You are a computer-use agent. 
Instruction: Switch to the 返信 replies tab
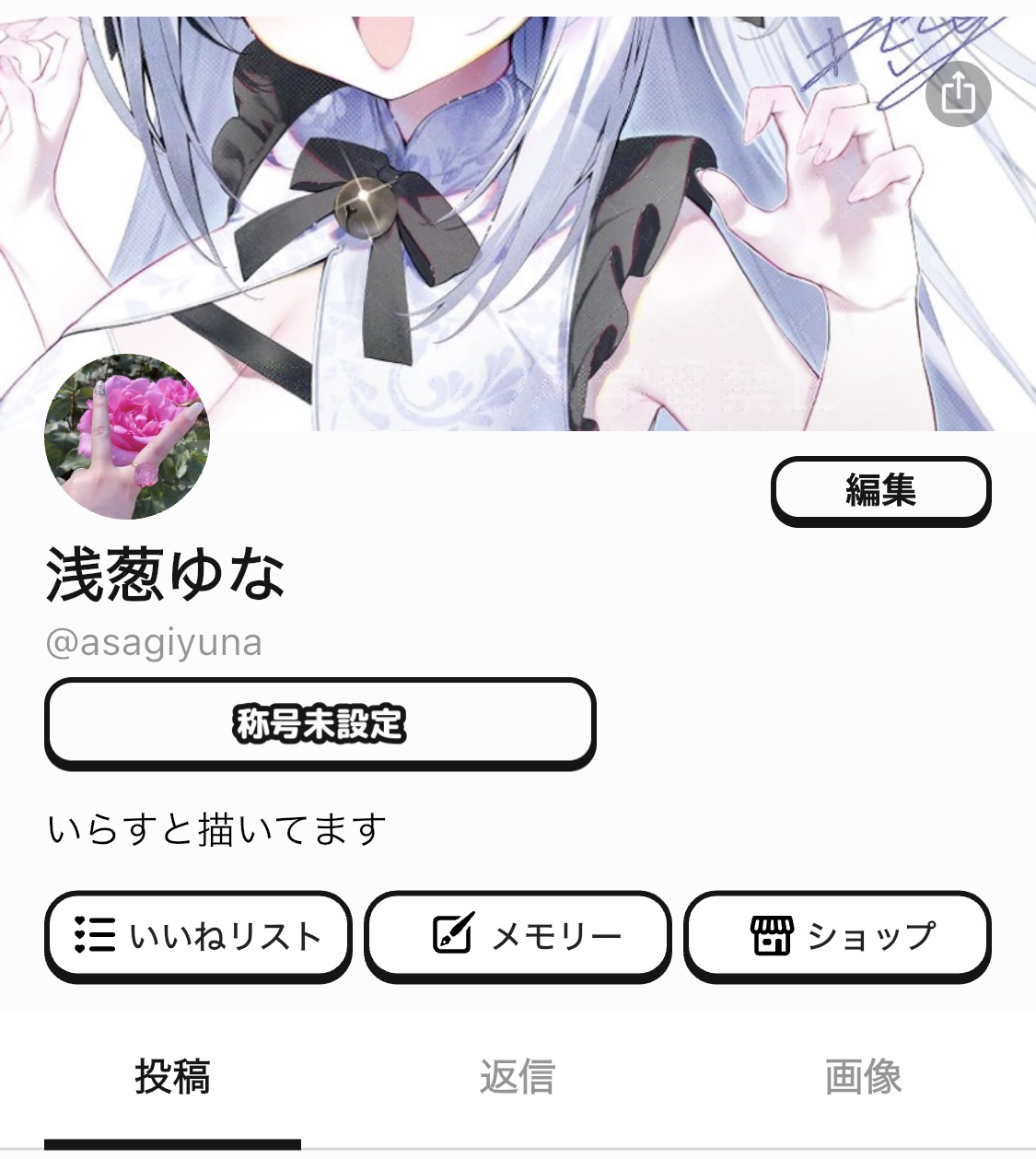click(x=517, y=1076)
